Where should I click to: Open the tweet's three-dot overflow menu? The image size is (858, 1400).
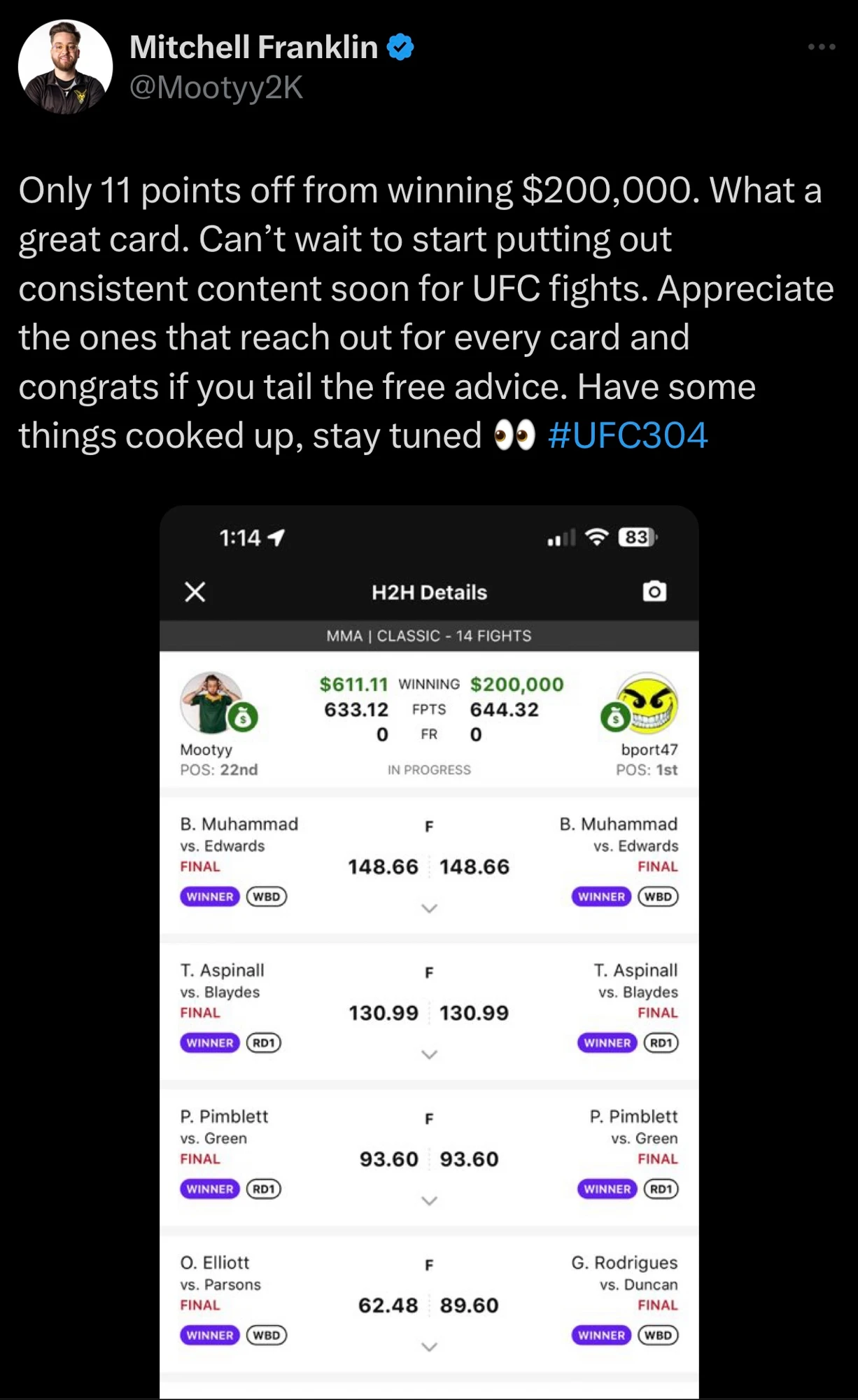tap(821, 47)
